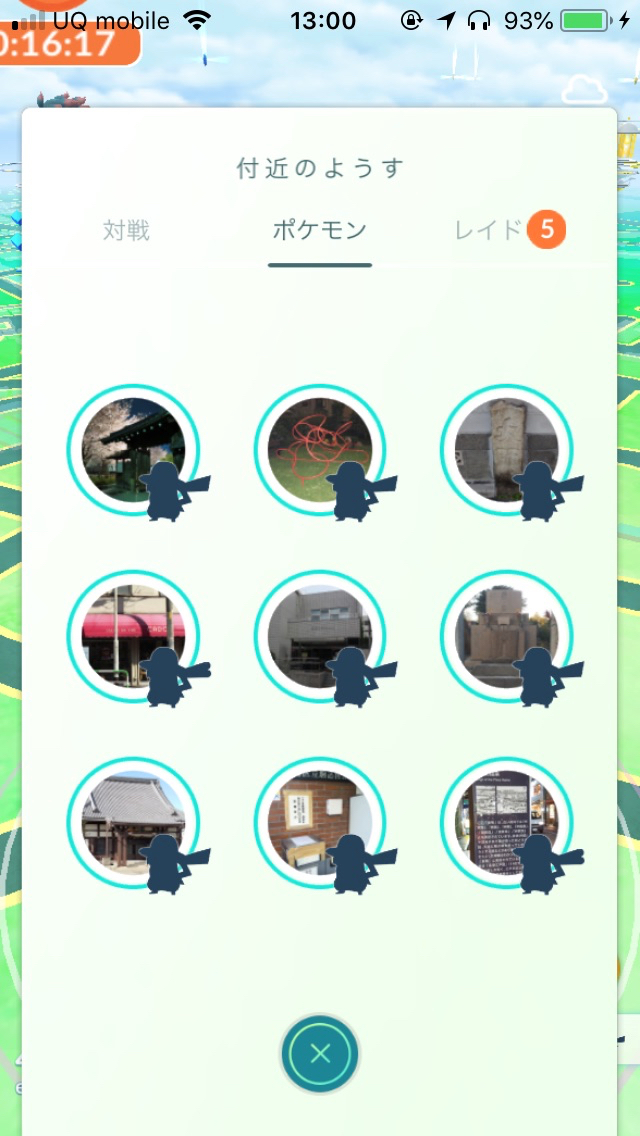Select the PokéStop with stone monument photo
This screenshot has height=1136, width=640.
(x=506, y=636)
